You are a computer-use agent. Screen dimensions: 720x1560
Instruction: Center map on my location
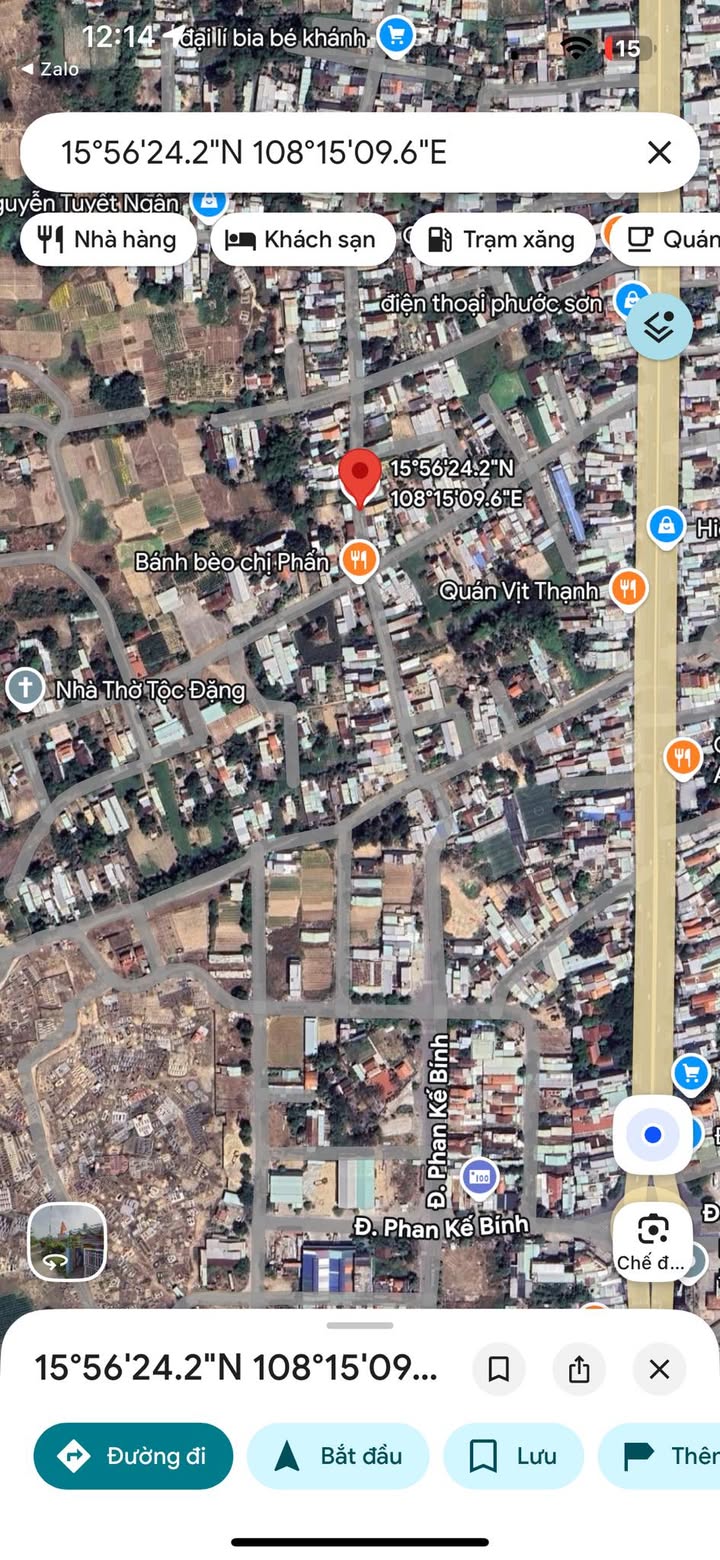652,1135
